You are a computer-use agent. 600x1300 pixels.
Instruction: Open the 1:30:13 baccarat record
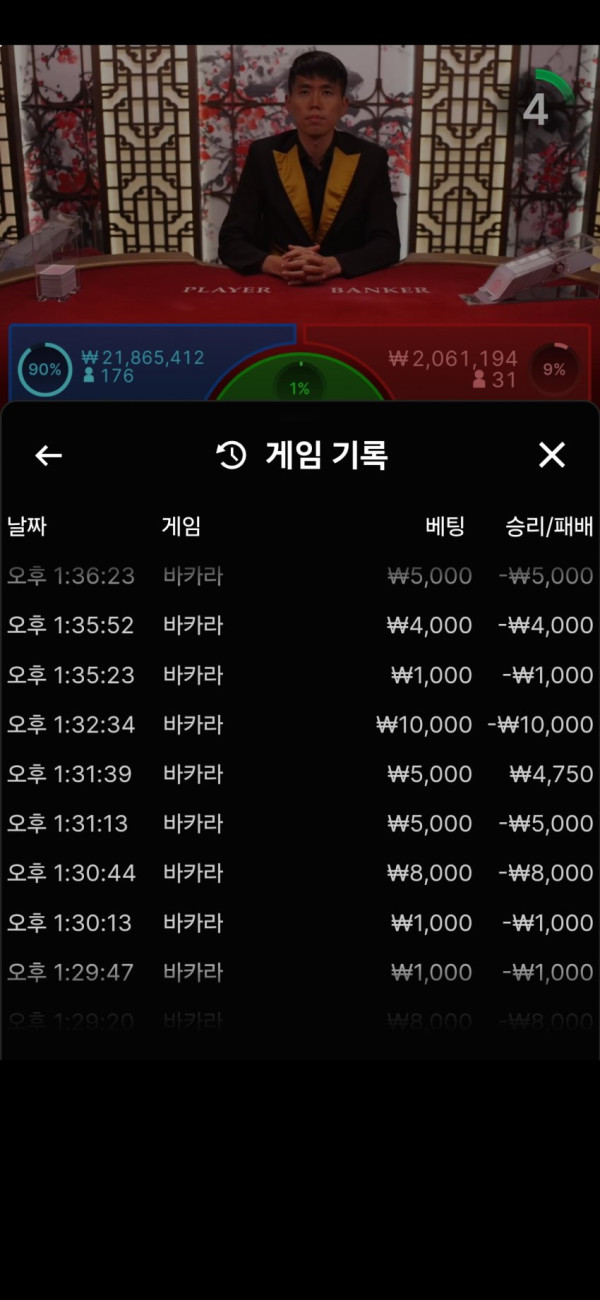pyautogui.click(x=300, y=922)
